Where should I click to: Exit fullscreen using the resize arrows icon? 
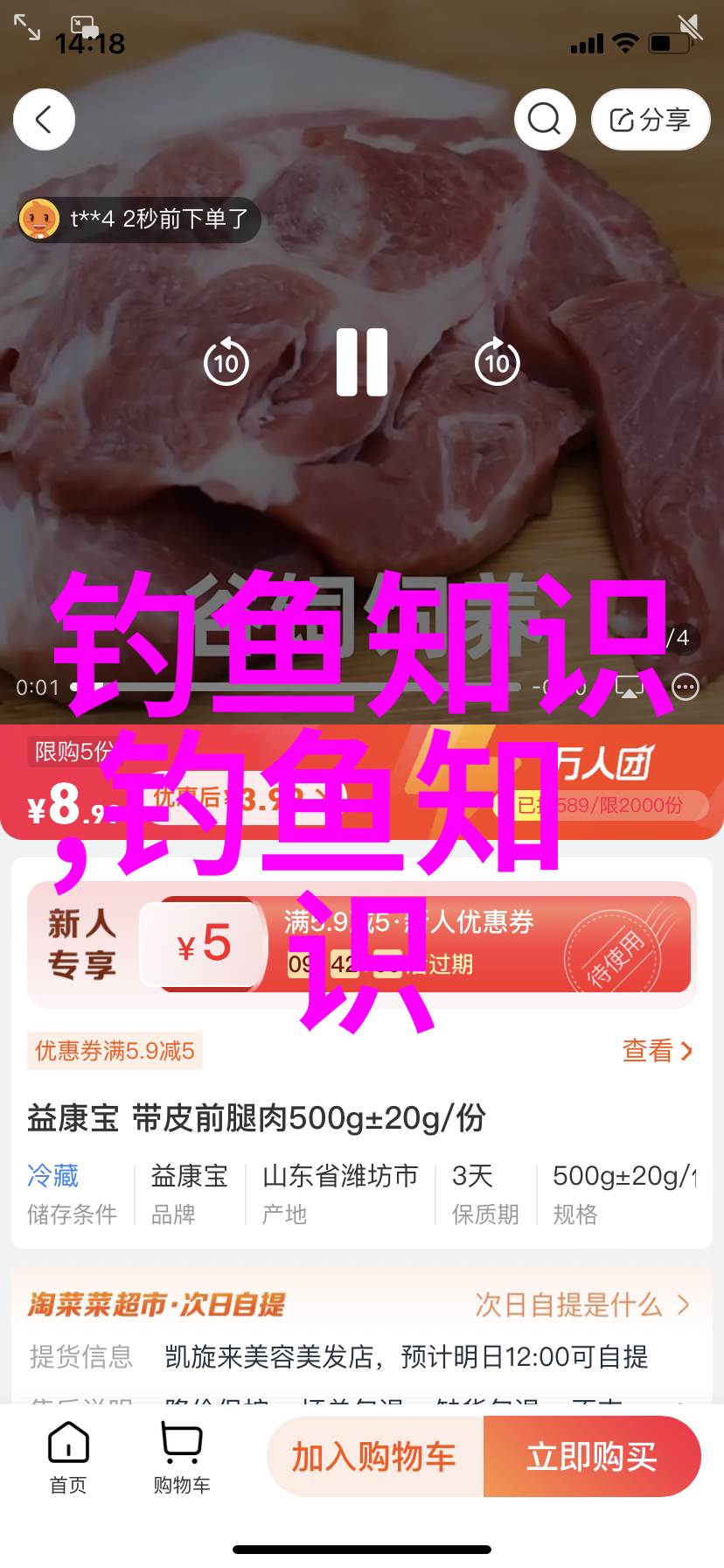[27, 28]
